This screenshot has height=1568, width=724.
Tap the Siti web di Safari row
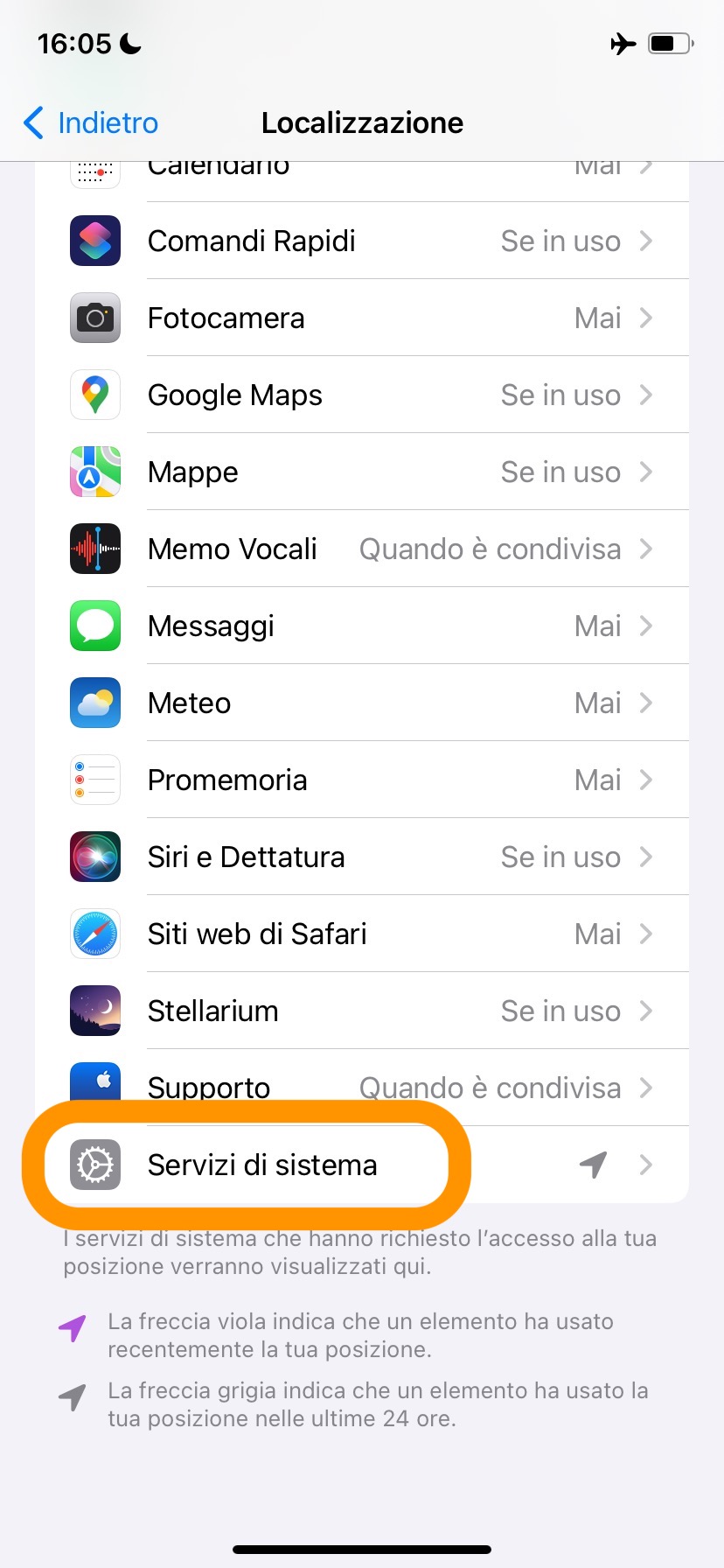[x=362, y=934]
